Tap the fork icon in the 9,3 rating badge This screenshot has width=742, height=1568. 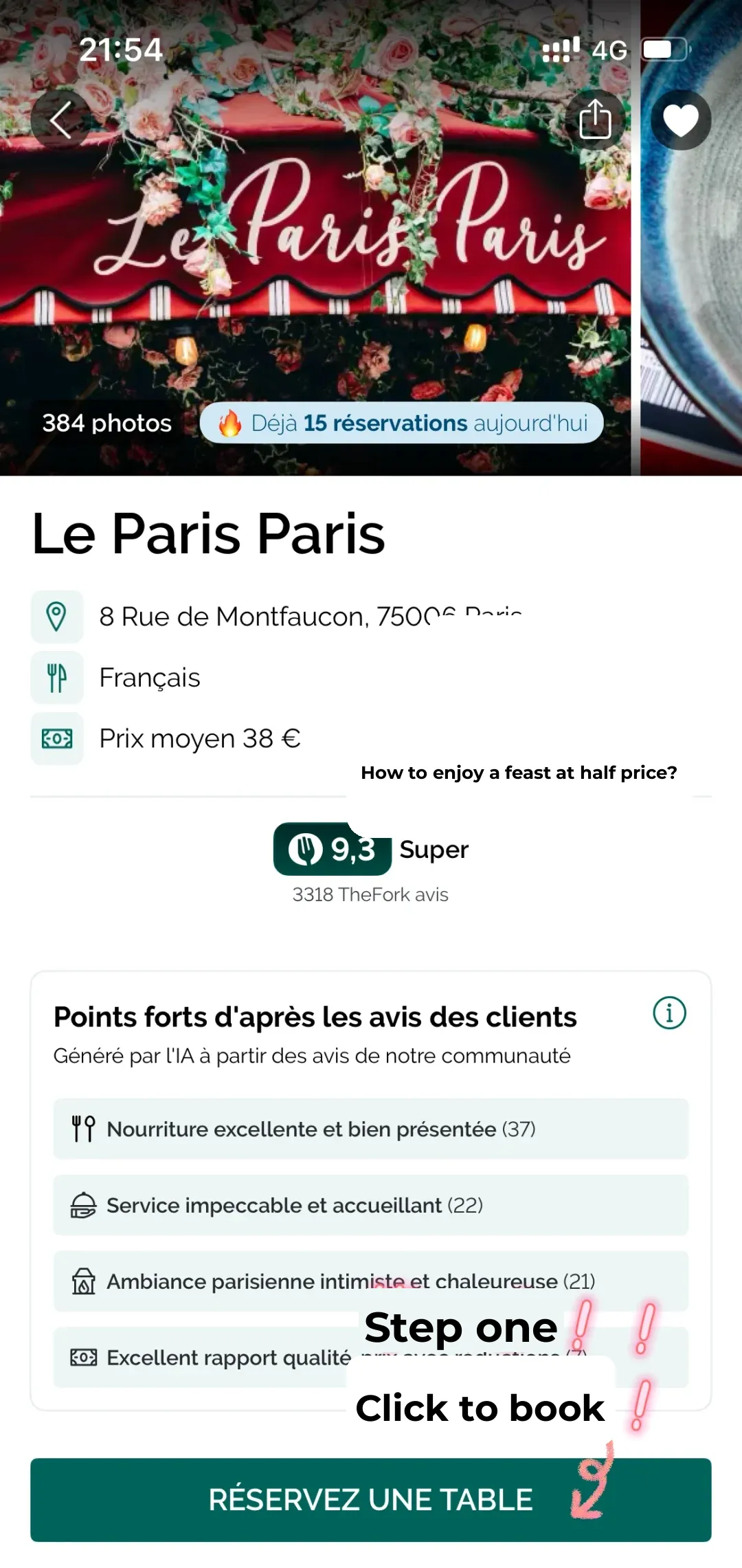308,848
